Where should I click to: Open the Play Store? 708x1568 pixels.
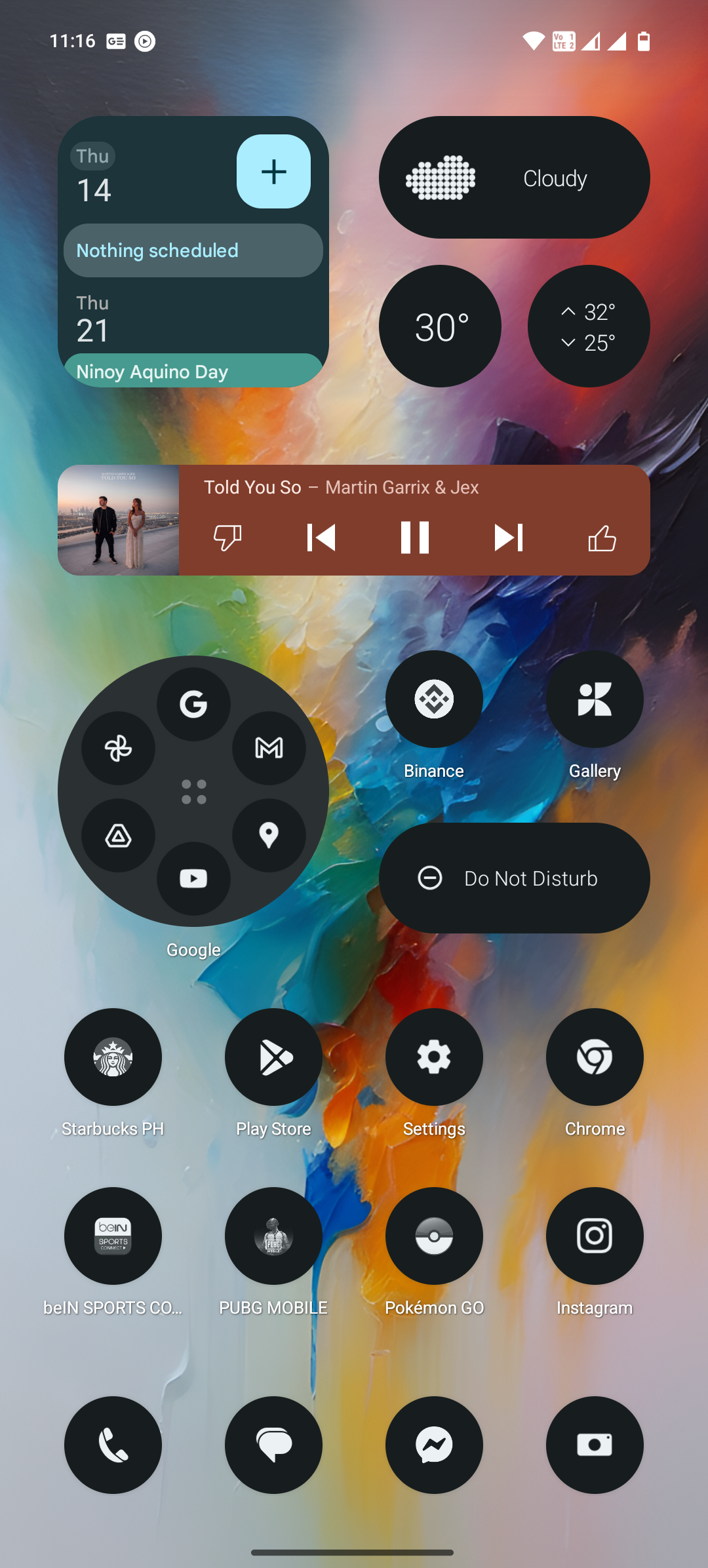tap(273, 1057)
